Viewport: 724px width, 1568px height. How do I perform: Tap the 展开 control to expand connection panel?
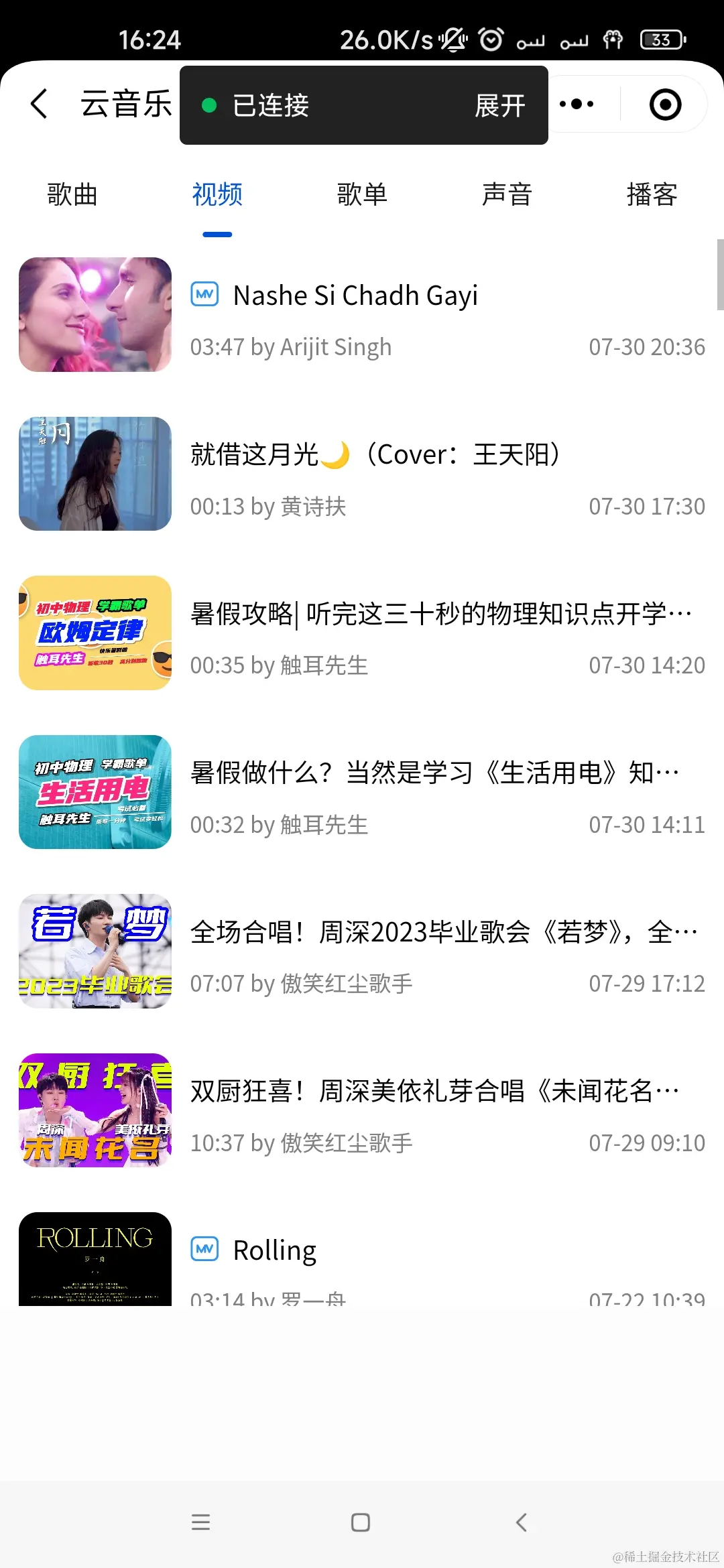coord(500,106)
